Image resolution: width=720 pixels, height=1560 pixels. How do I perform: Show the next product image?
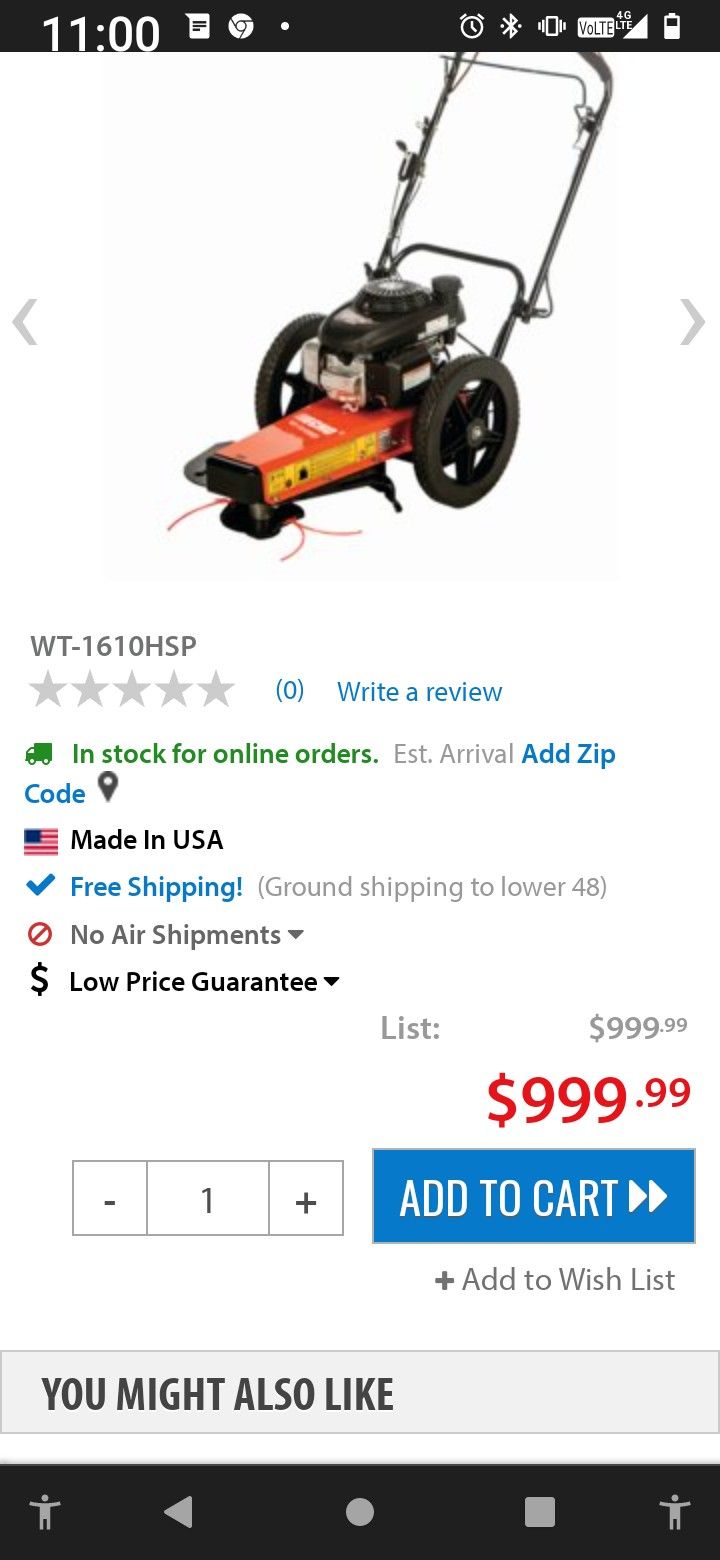[692, 322]
